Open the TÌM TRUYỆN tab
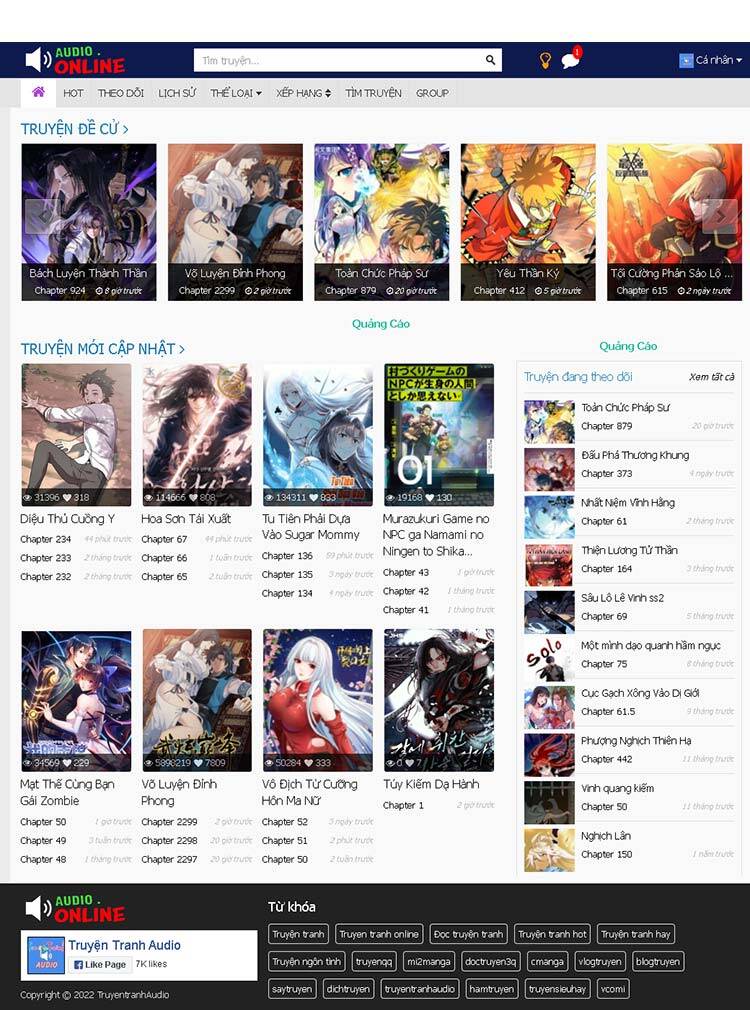Viewport: 750px width, 1010px height. [373, 93]
